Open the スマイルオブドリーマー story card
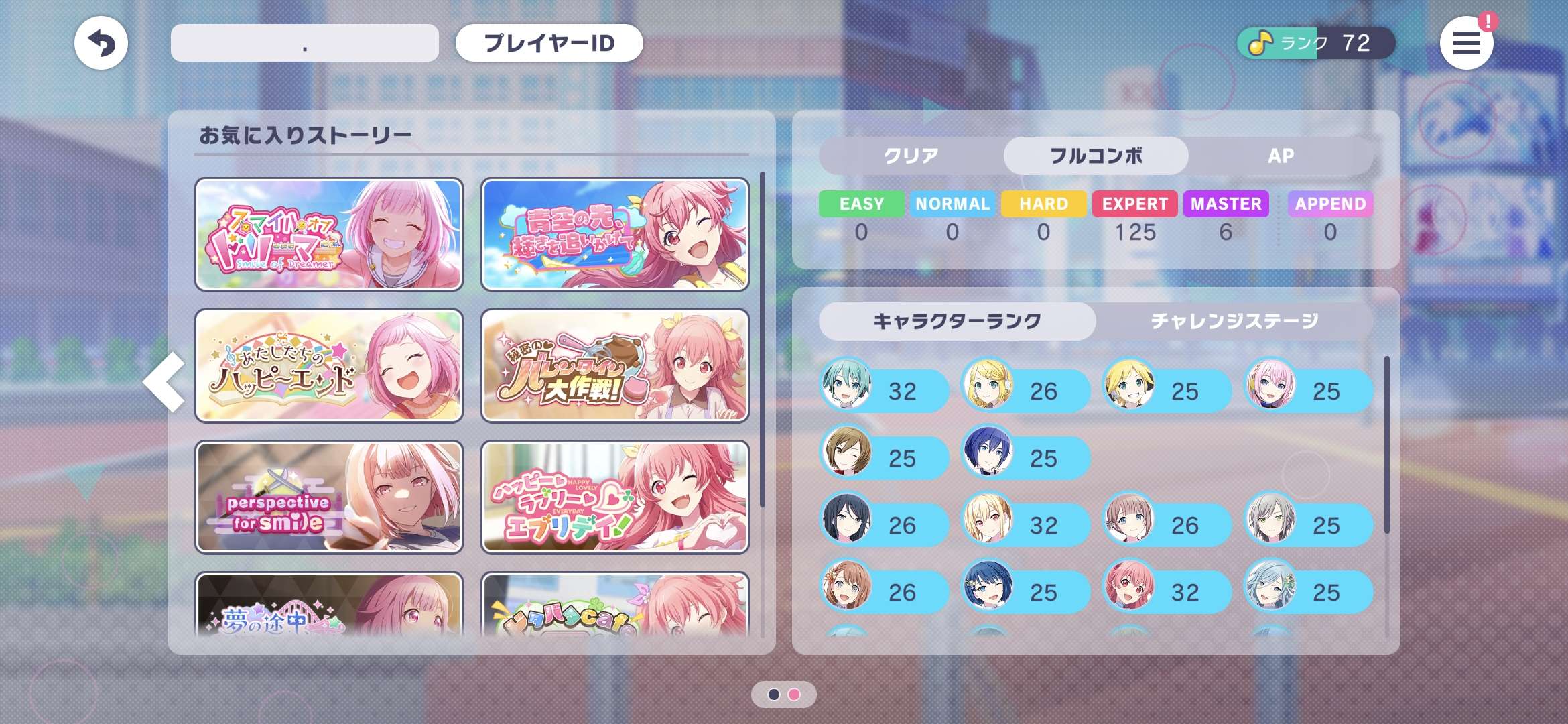 pos(329,235)
